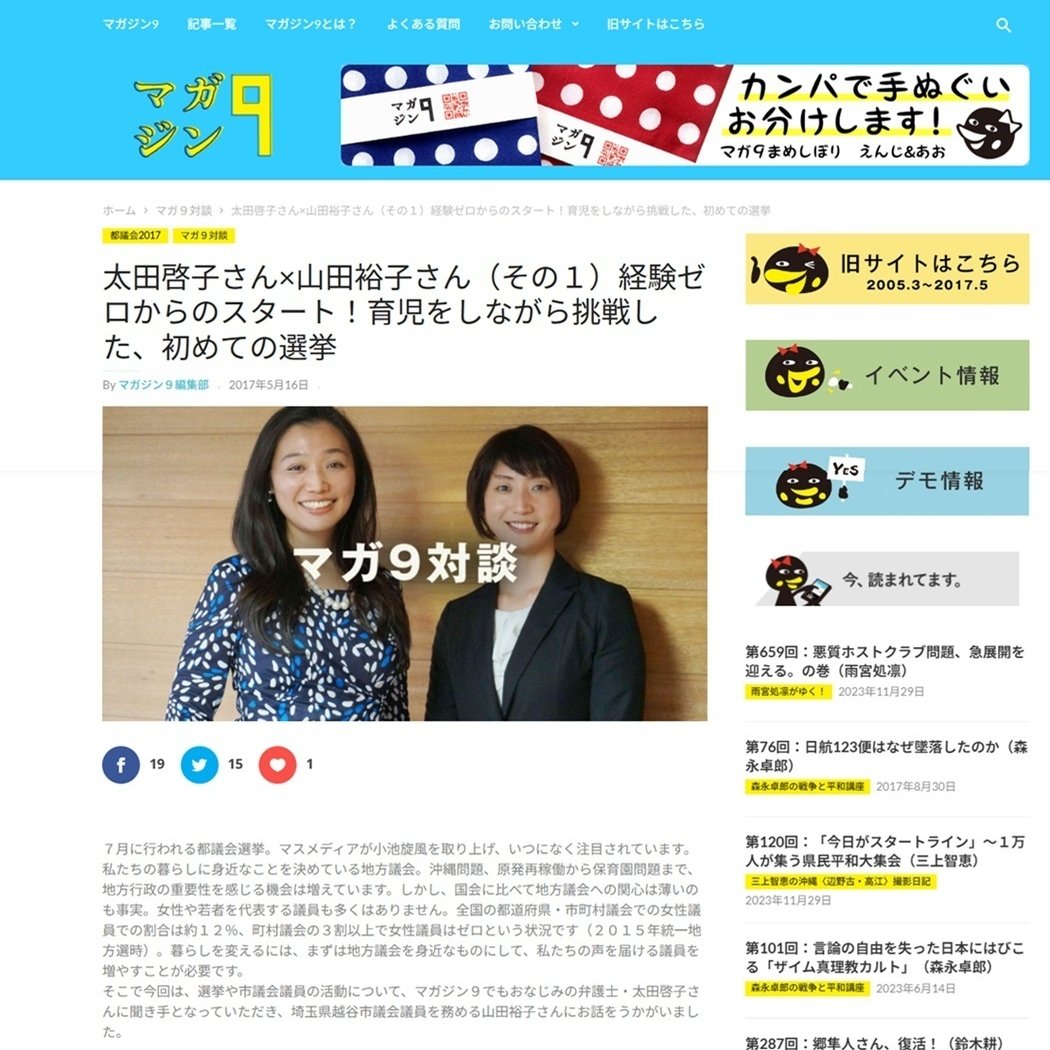
Task: Go to よくある質問 page
Action: click(x=422, y=24)
